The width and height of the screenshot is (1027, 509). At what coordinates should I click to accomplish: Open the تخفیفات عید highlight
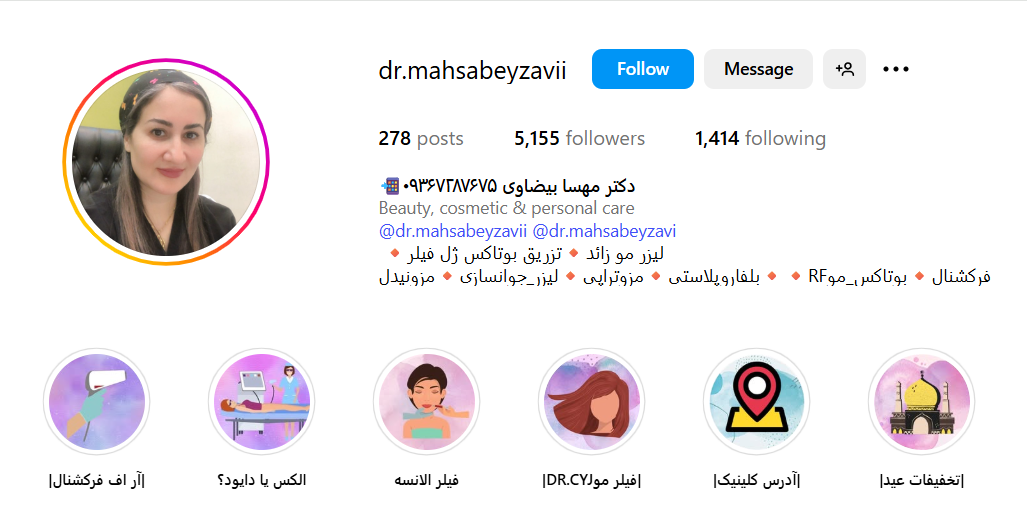[921, 402]
